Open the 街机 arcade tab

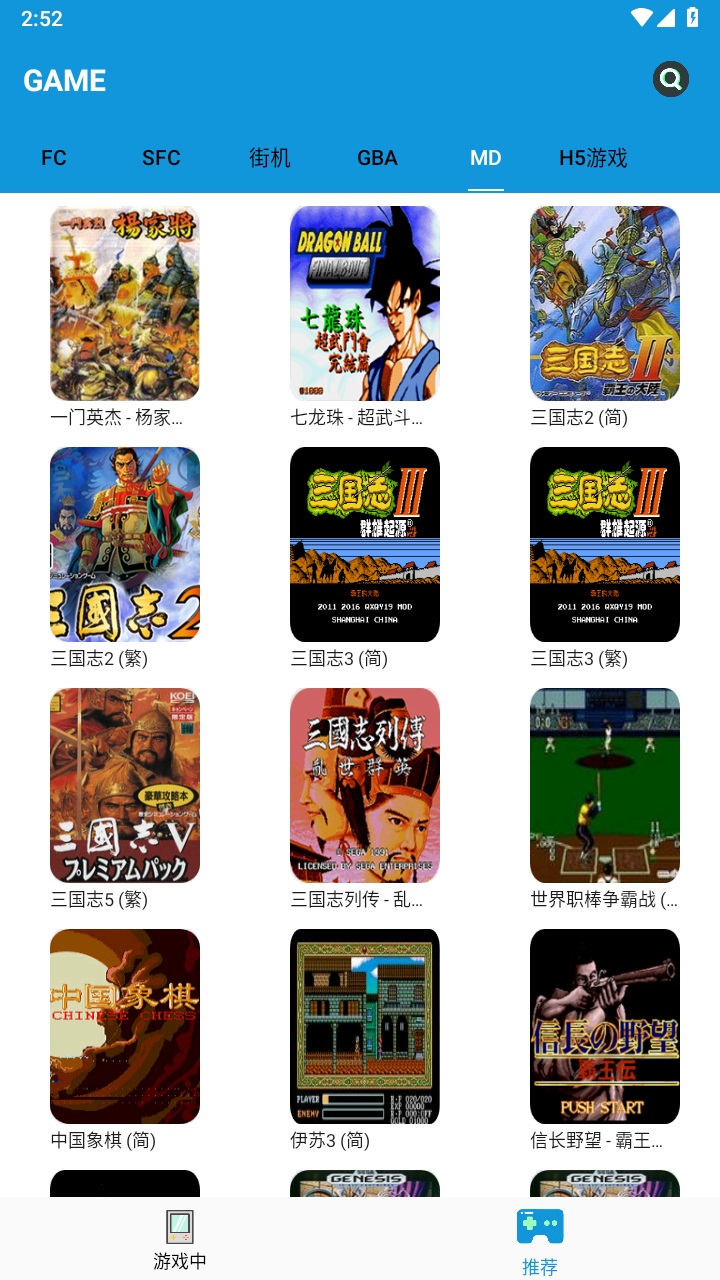268,157
